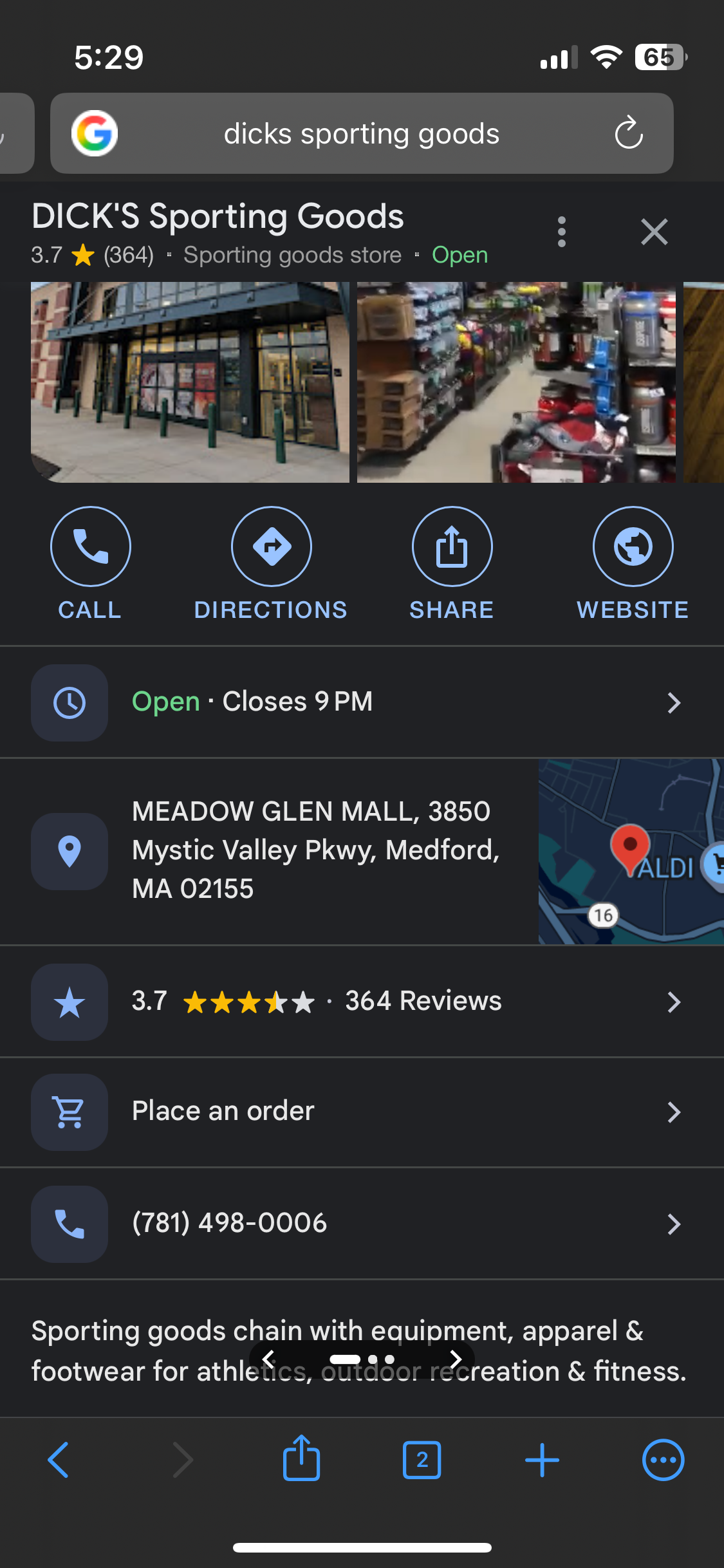Open the store interior aisle photo
Image resolution: width=724 pixels, height=1568 pixels.
[516, 382]
